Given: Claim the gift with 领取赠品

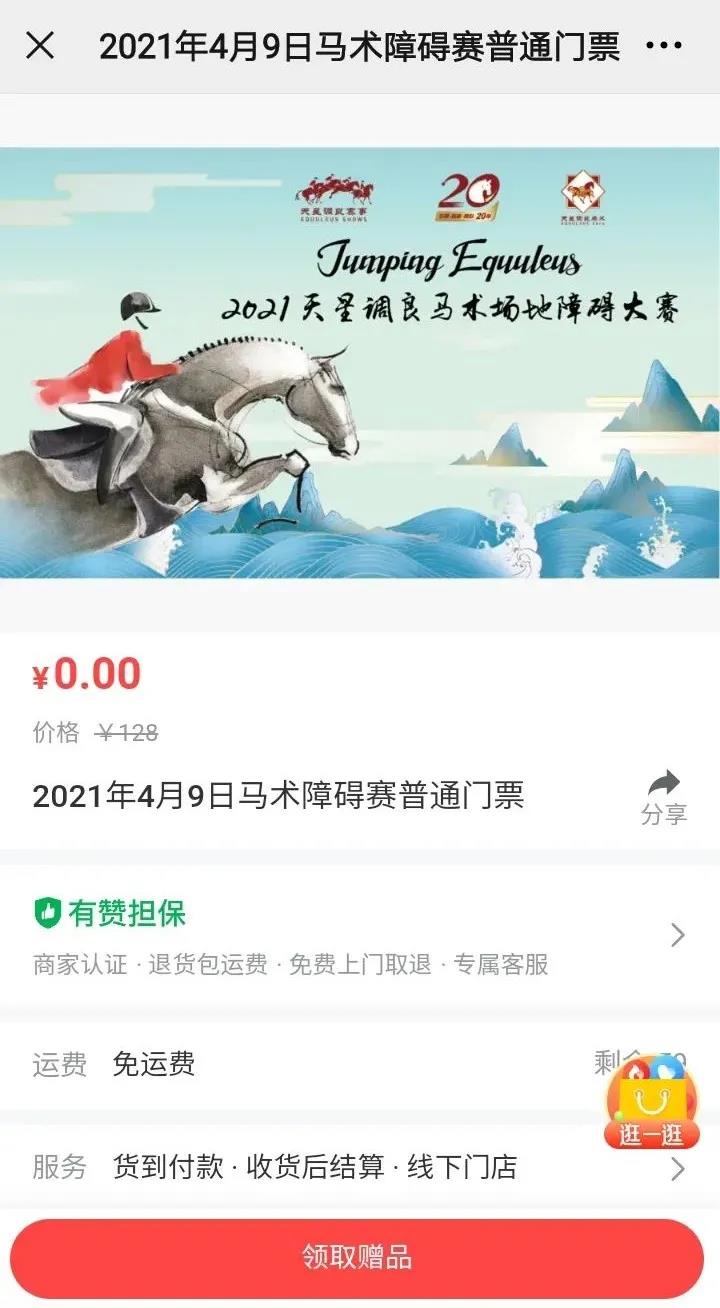Looking at the screenshot, I should coord(357,1258).
